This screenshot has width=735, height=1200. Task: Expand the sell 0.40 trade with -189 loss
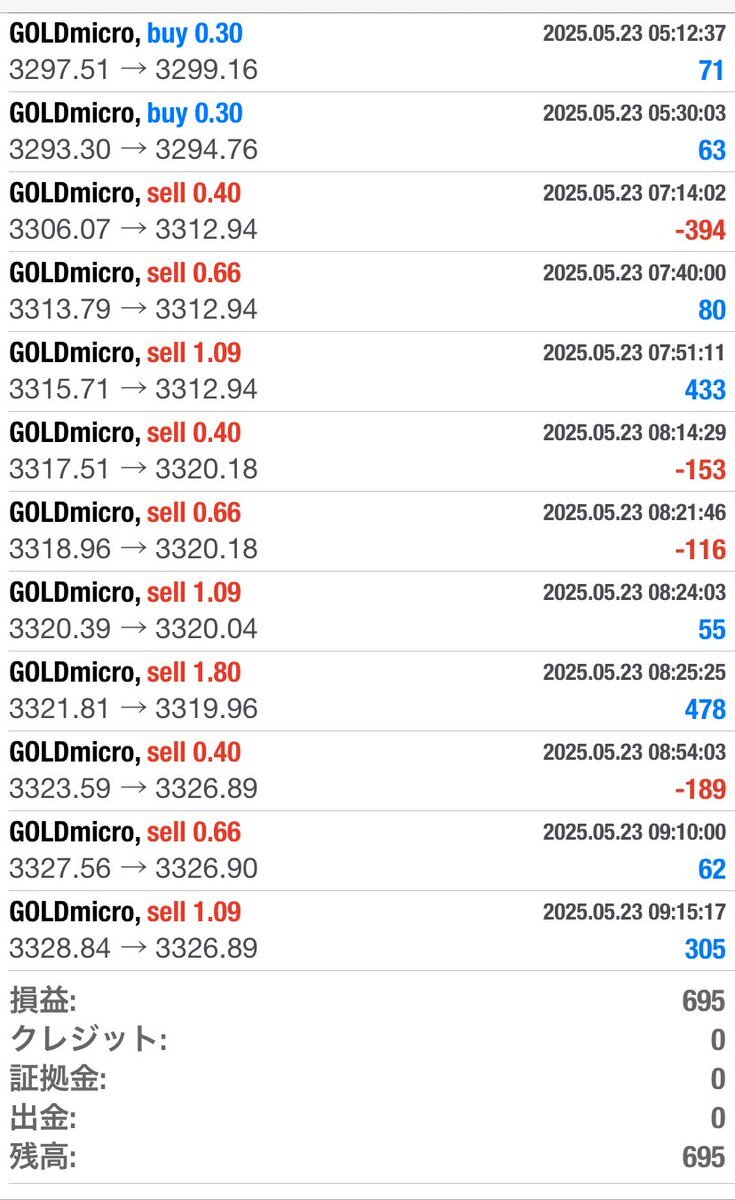pos(367,772)
